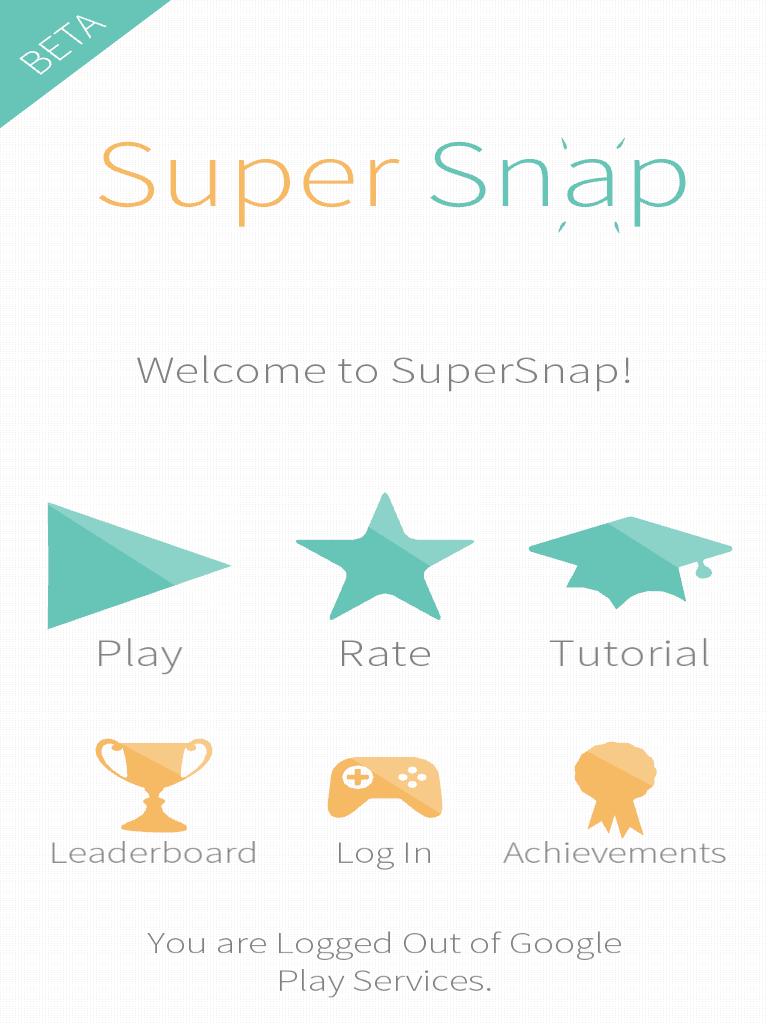
Task: Log in by clicking the controller icon
Action: [385, 785]
